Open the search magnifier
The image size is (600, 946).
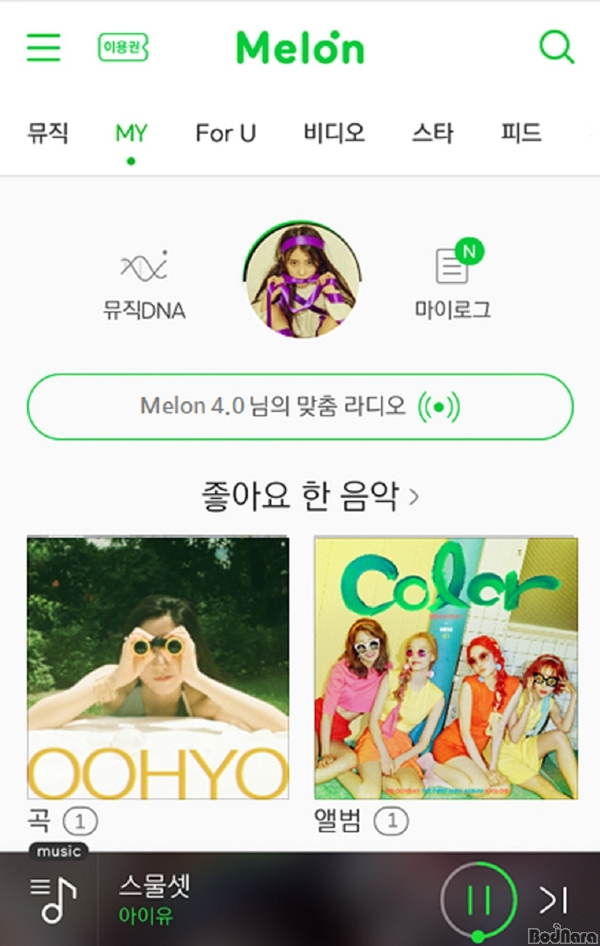click(556, 47)
